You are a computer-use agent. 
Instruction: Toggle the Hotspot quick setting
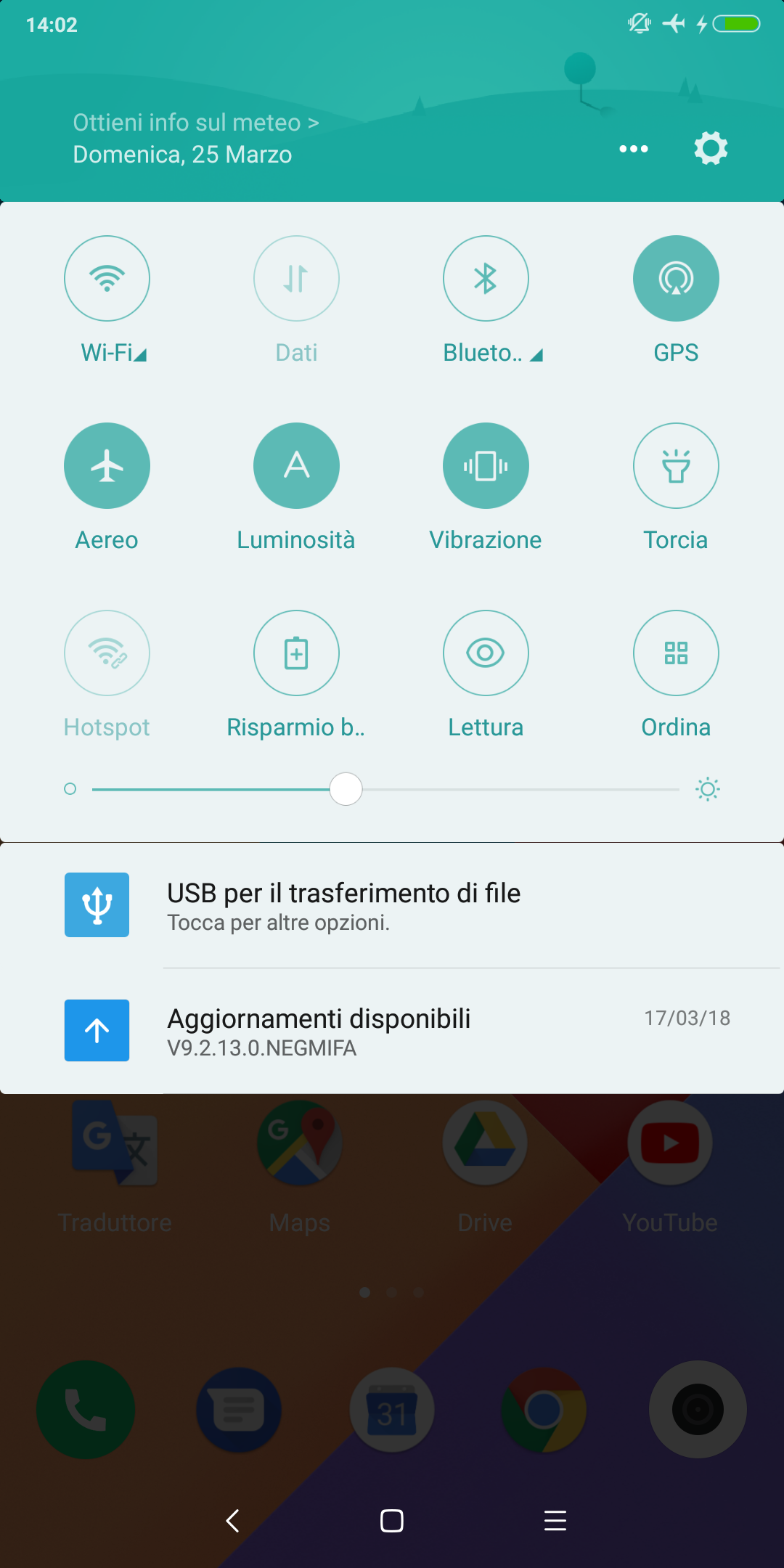(x=107, y=653)
